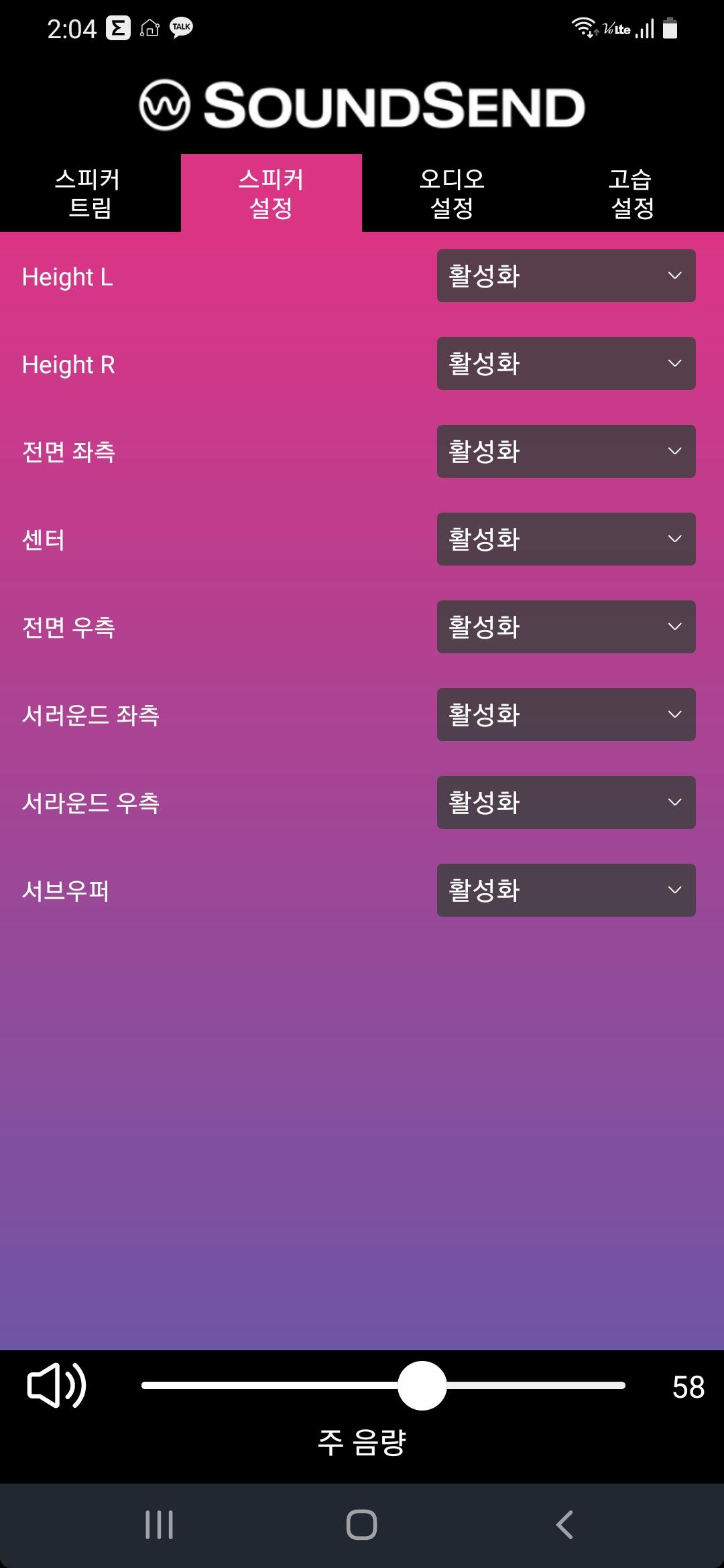The height and width of the screenshot is (1568, 724).
Task: Expand the 센터 speaker dropdown
Action: [566, 539]
